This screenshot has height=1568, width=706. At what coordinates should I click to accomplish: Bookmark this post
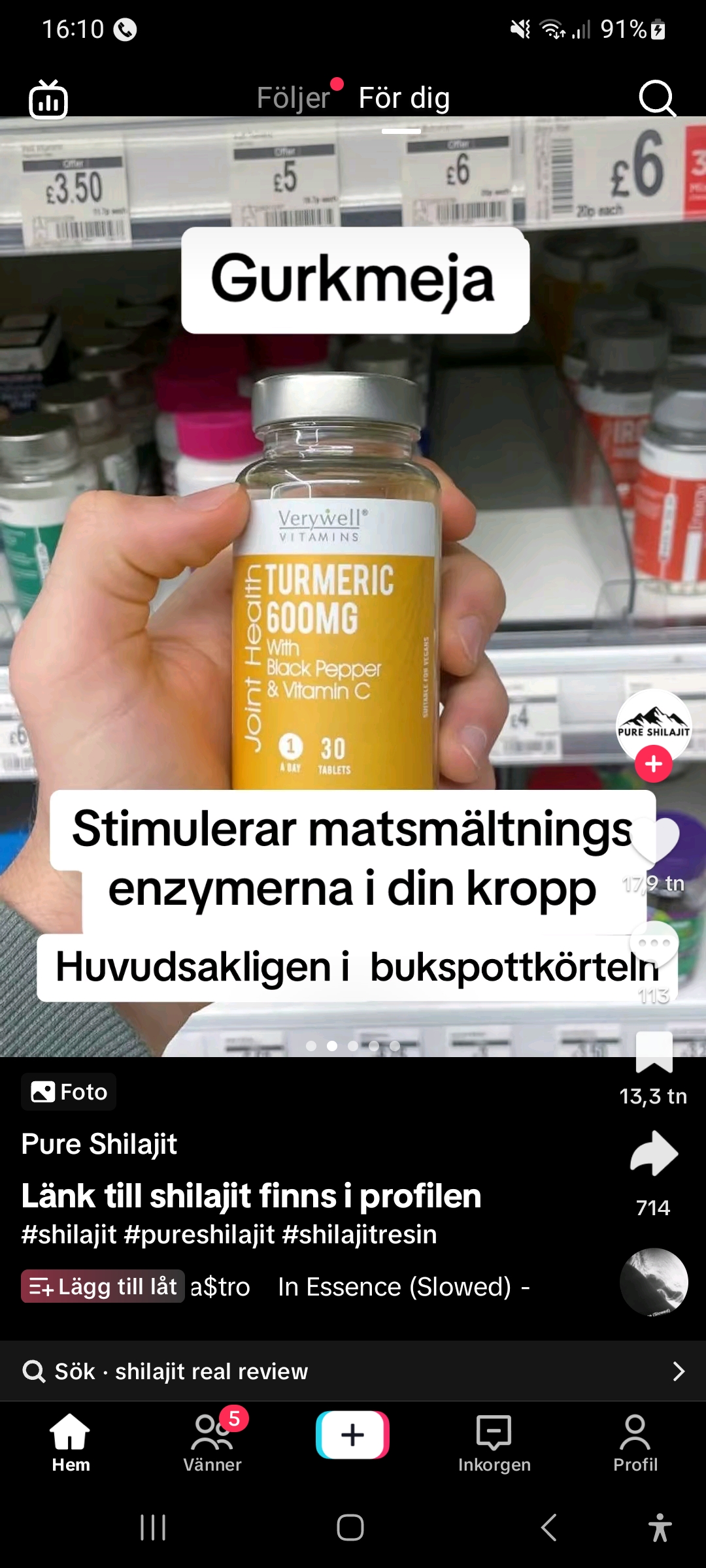(x=654, y=1052)
